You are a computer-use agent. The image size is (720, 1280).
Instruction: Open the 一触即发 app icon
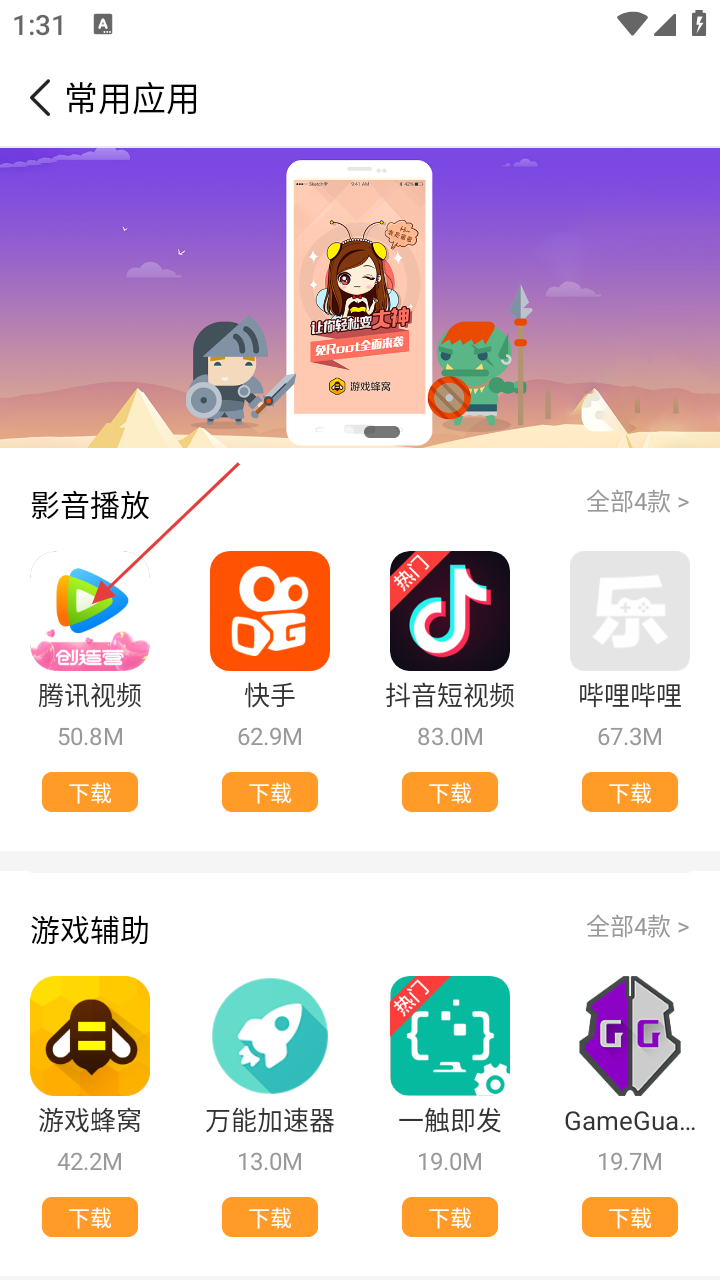click(x=450, y=1036)
